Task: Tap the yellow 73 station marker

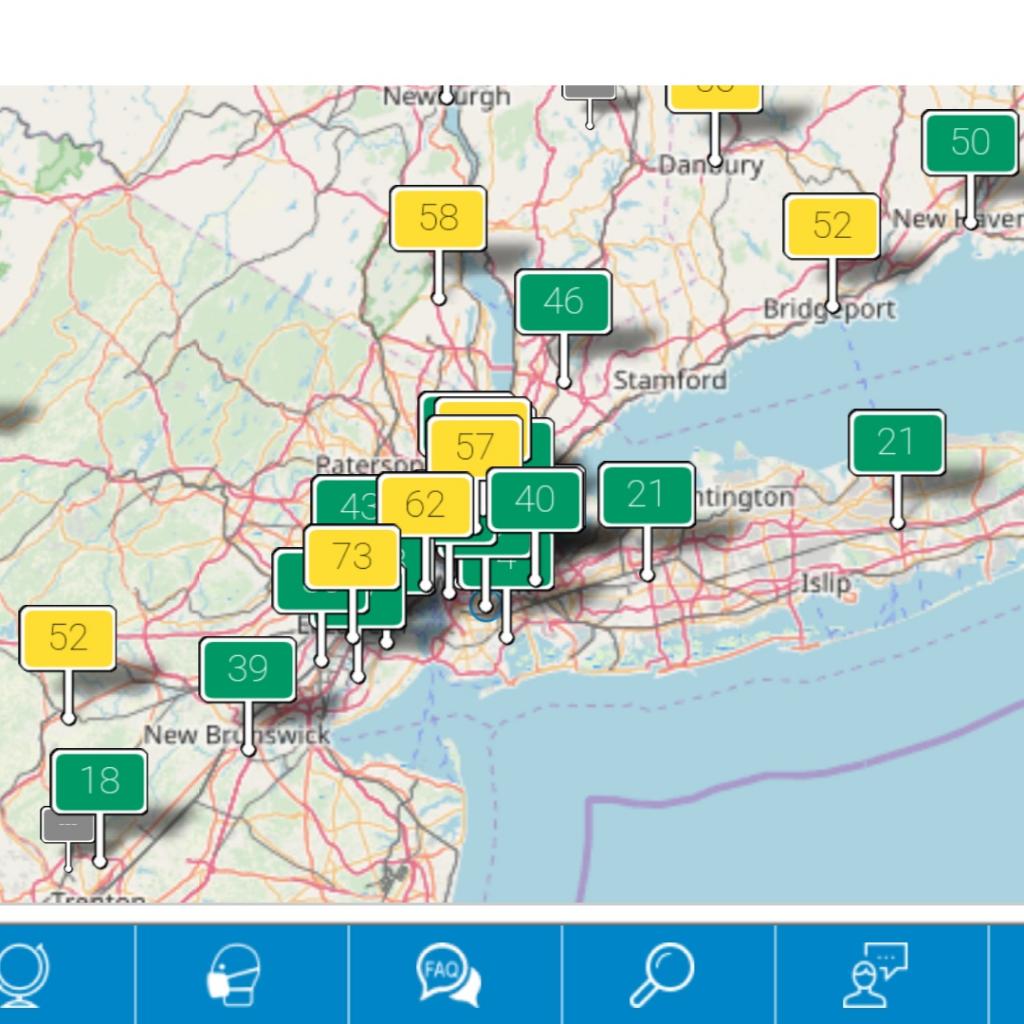Action: (352, 556)
